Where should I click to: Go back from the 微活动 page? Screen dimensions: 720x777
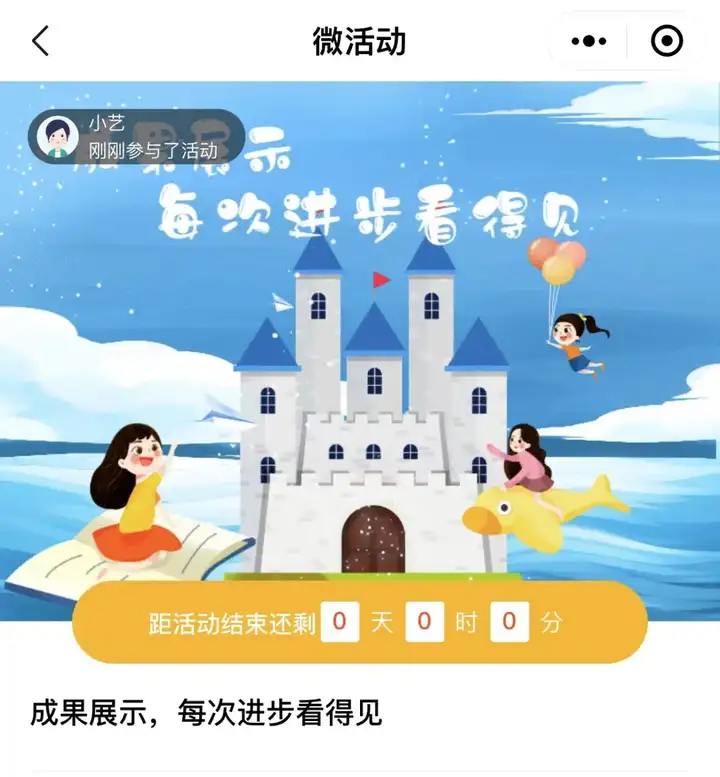coord(40,41)
